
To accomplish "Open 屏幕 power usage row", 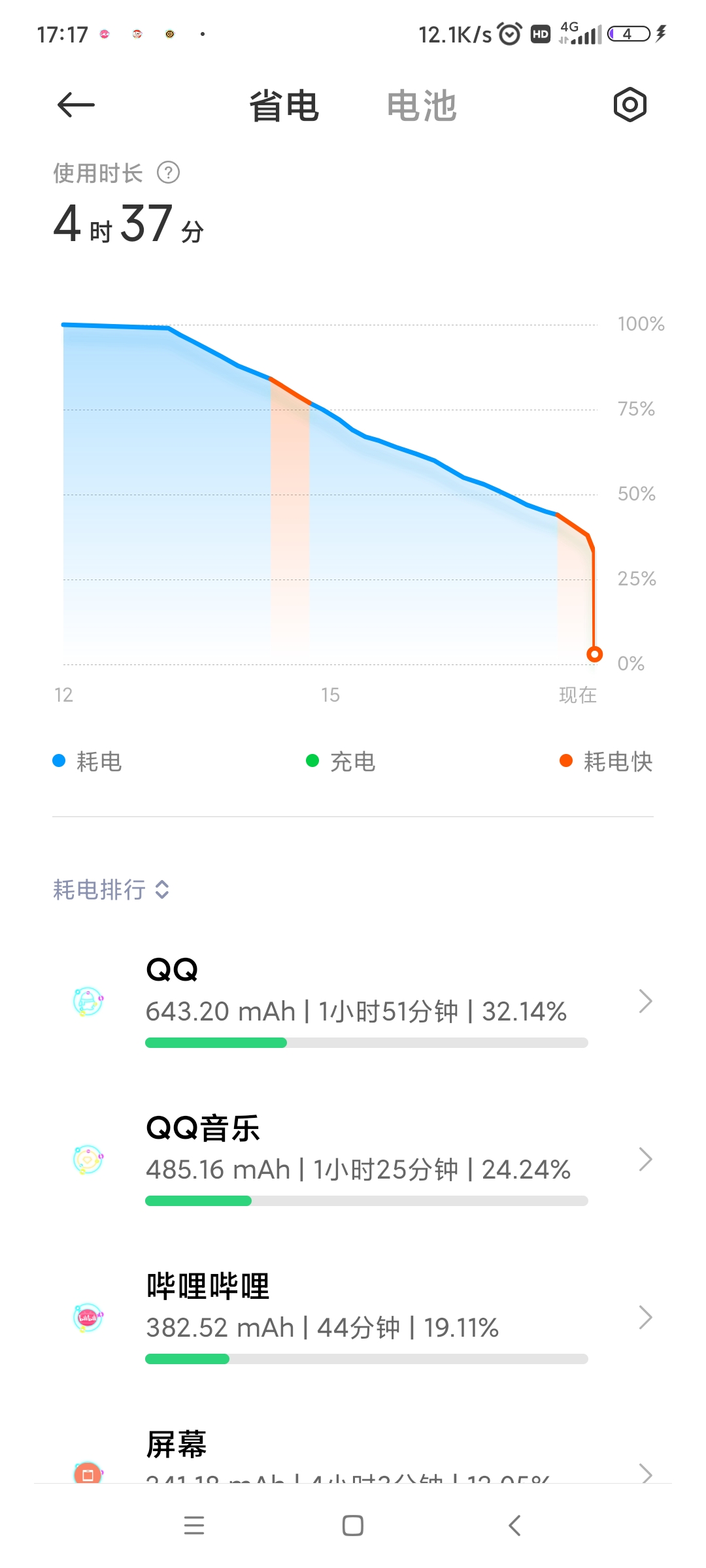I will pyautogui.click(x=353, y=1454).
